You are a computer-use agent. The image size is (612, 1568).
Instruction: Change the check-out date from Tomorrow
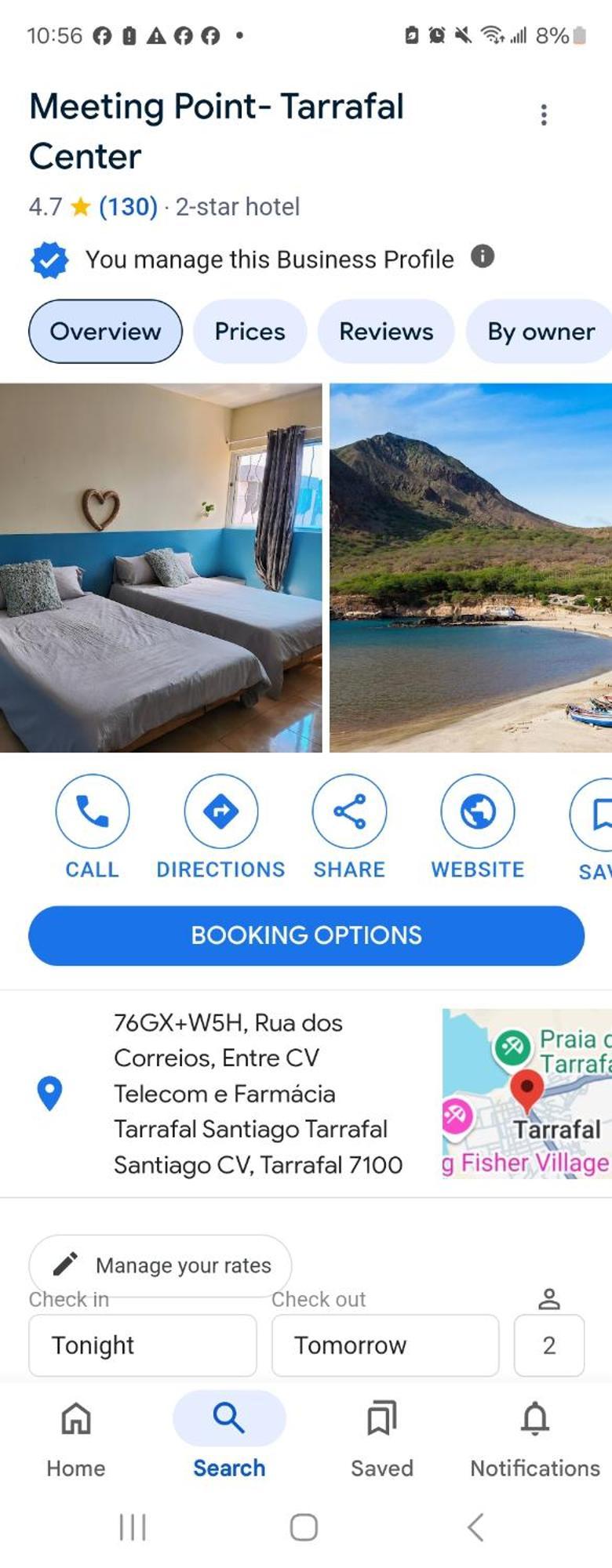click(x=384, y=1345)
